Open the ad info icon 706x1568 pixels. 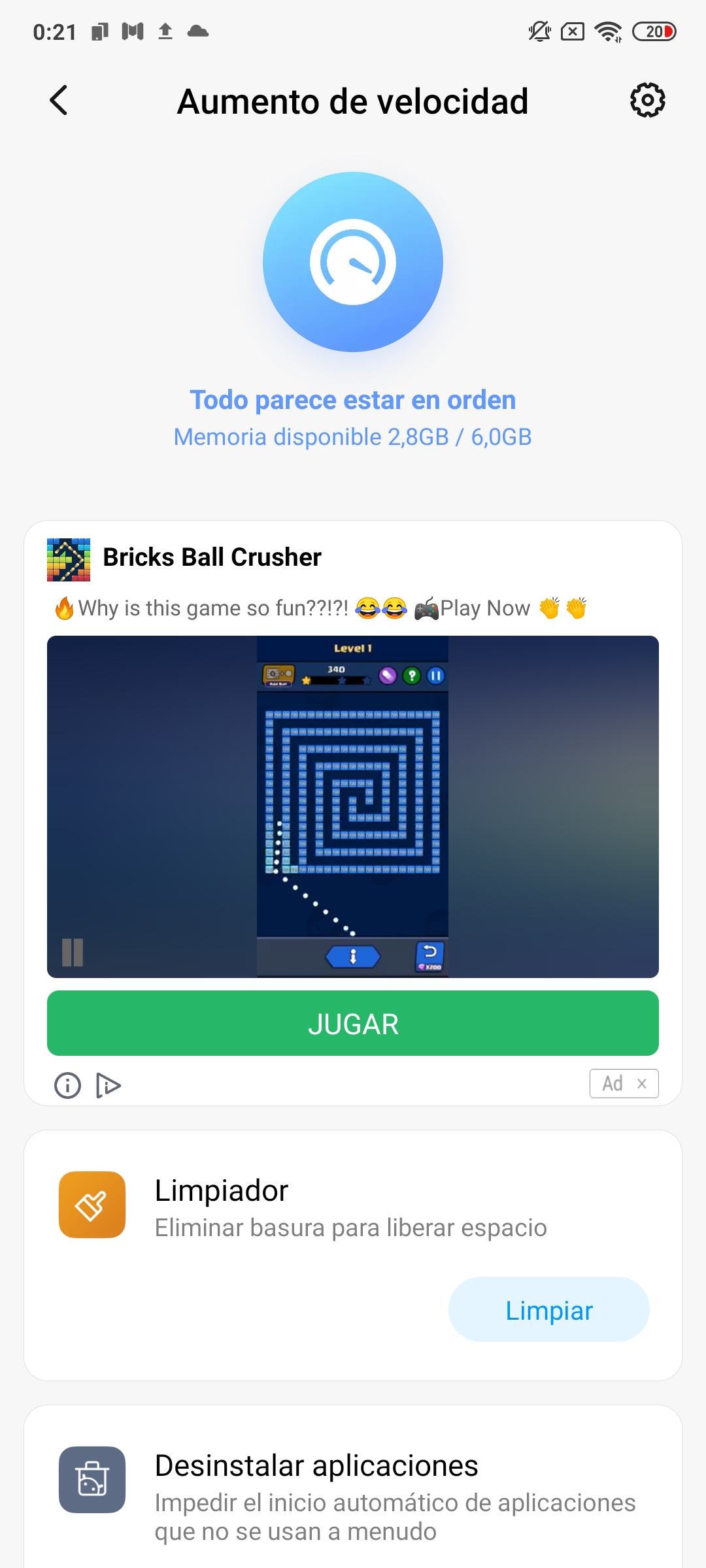(x=67, y=1086)
